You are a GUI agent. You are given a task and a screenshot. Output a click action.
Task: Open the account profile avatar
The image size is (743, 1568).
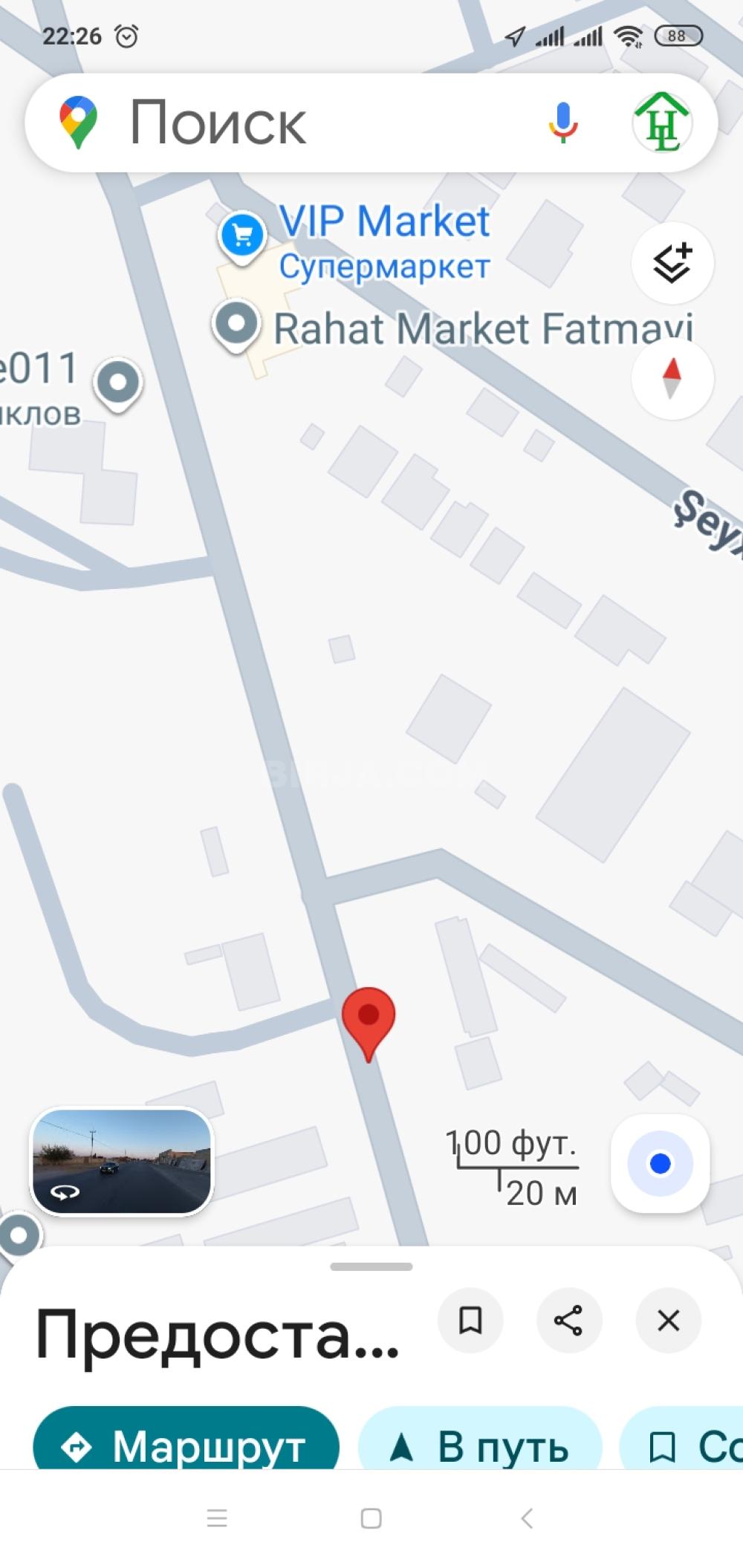click(x=661, y=123)
